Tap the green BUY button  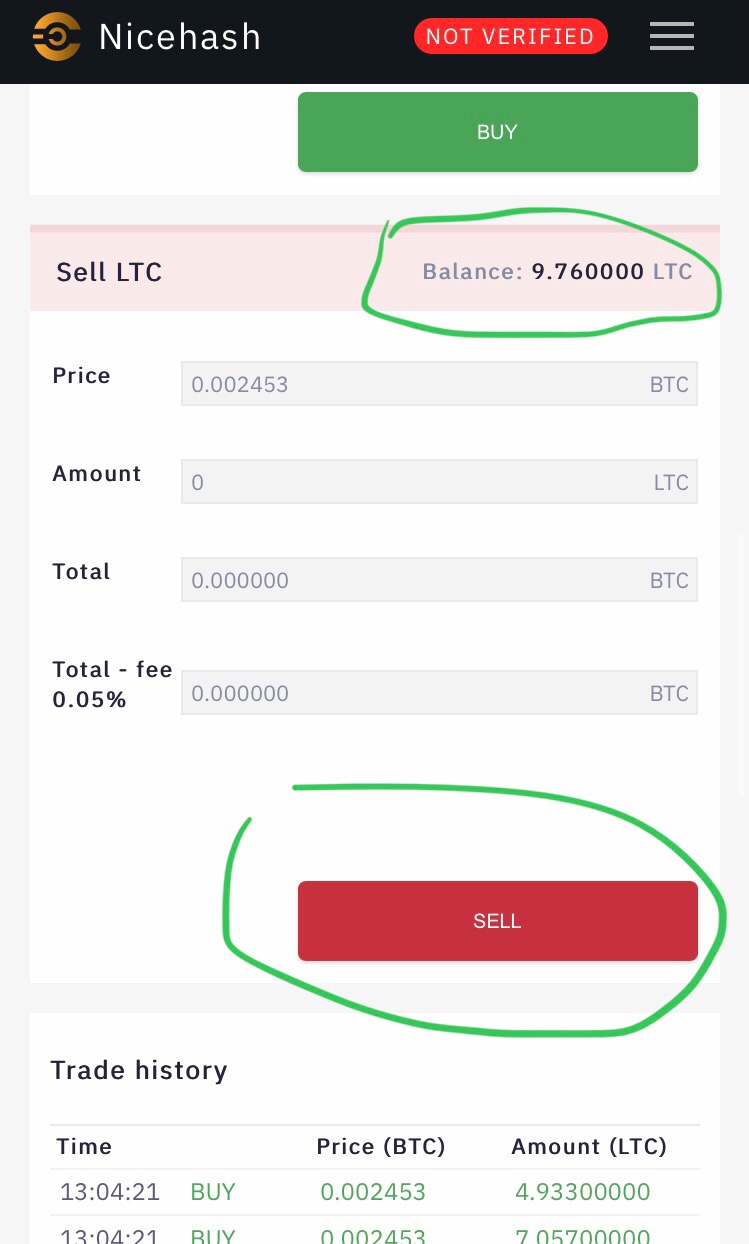click(497, 132)
